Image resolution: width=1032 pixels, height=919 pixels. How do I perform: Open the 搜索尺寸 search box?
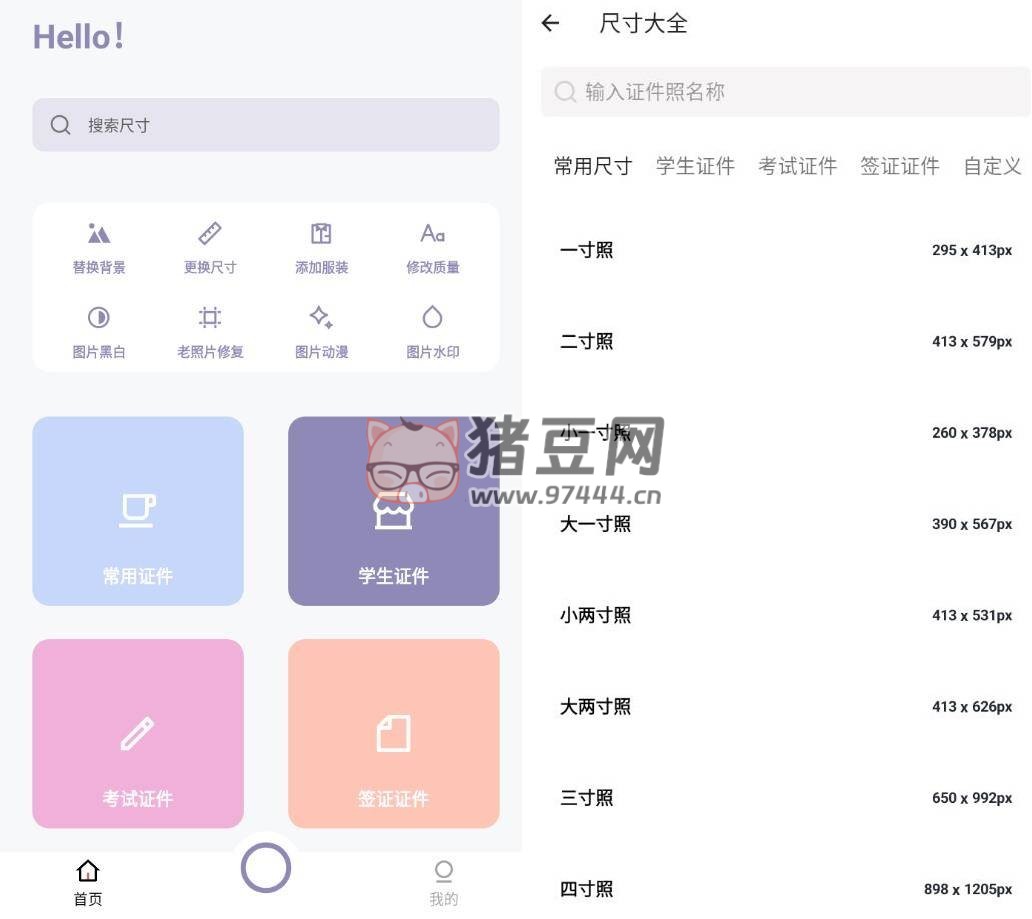[x=265, y=125]
